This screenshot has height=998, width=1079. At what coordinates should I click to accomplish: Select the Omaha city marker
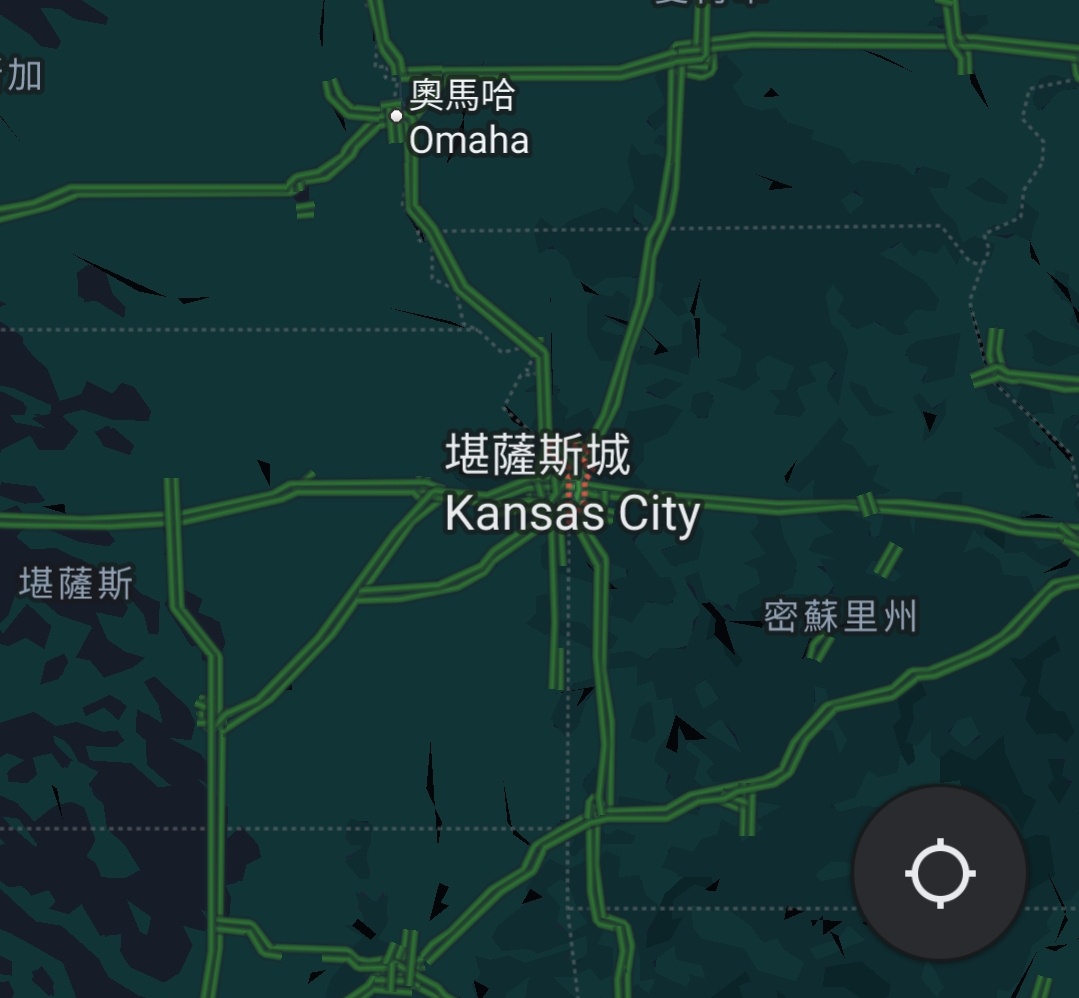pos(397,116)
